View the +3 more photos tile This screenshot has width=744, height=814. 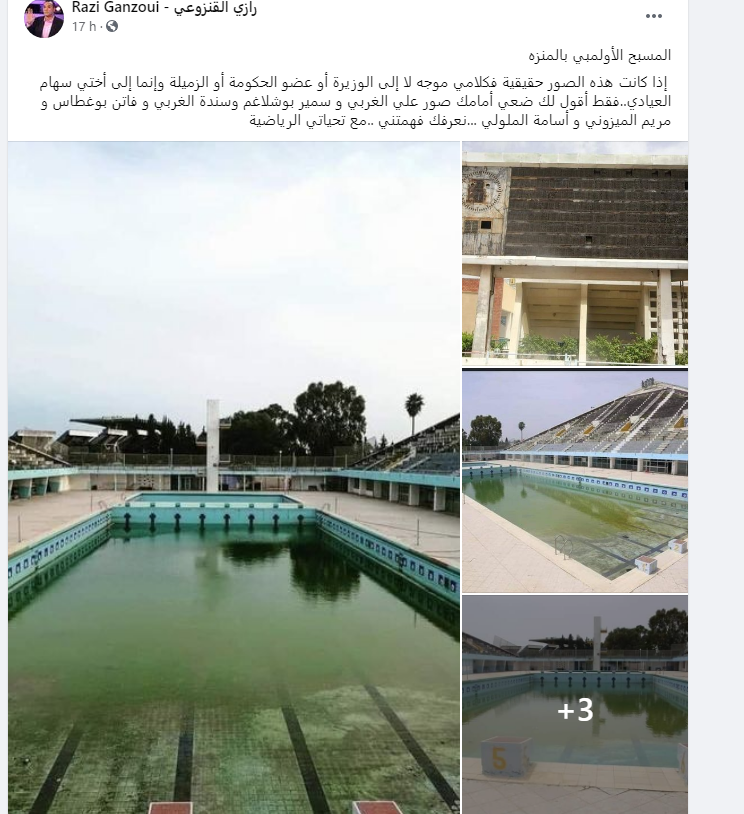click(x=574, y=704)
